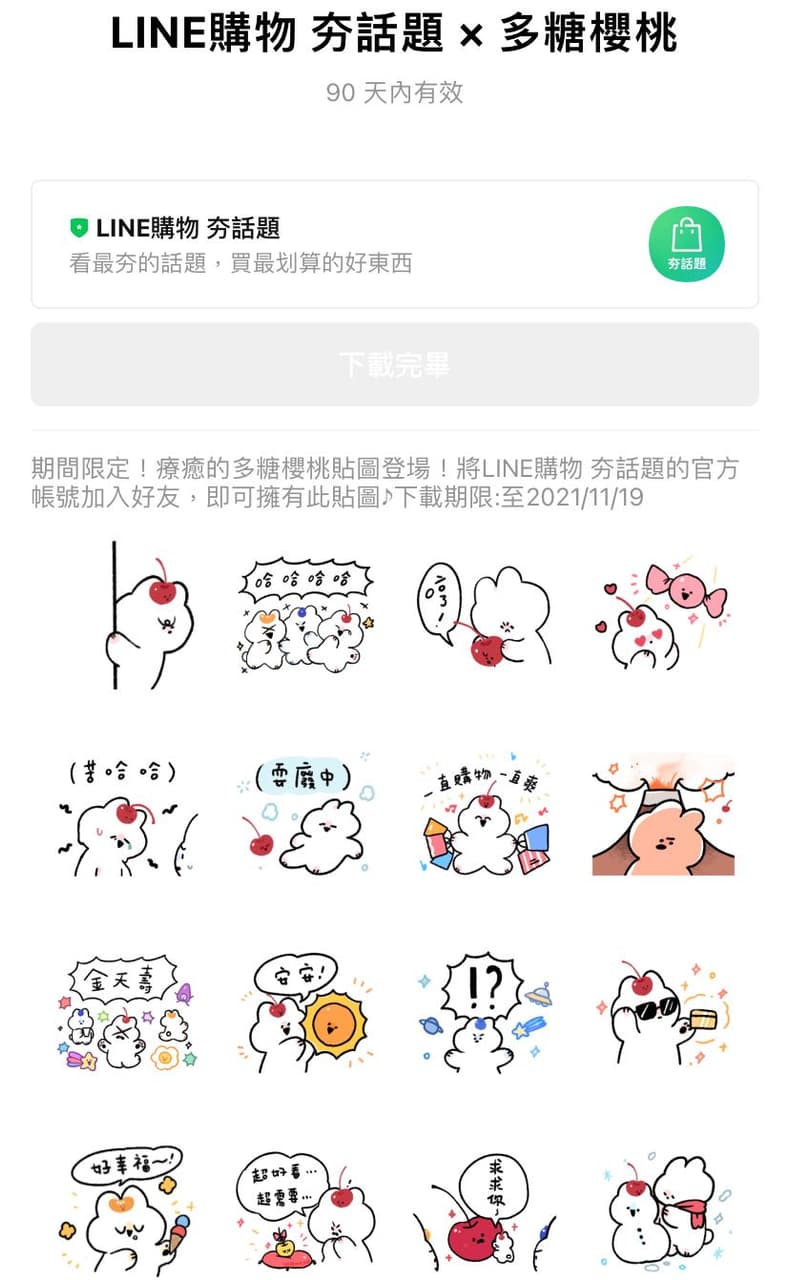Select the pink candy with hearts sticker
790x1280 pixels.
pyautogui.click(x=663, y=620)
